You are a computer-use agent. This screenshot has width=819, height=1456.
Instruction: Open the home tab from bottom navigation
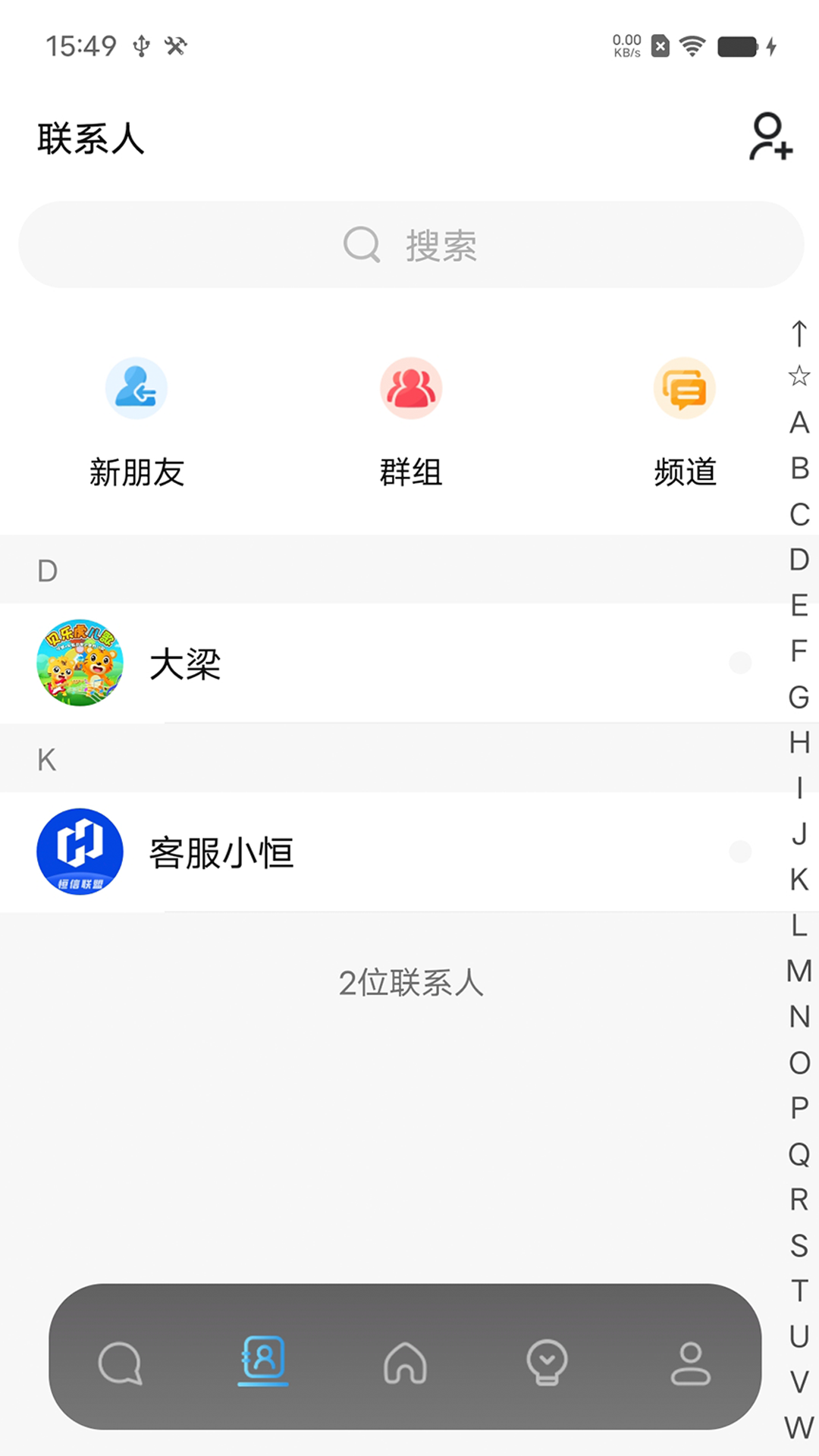pos(406,1365)
